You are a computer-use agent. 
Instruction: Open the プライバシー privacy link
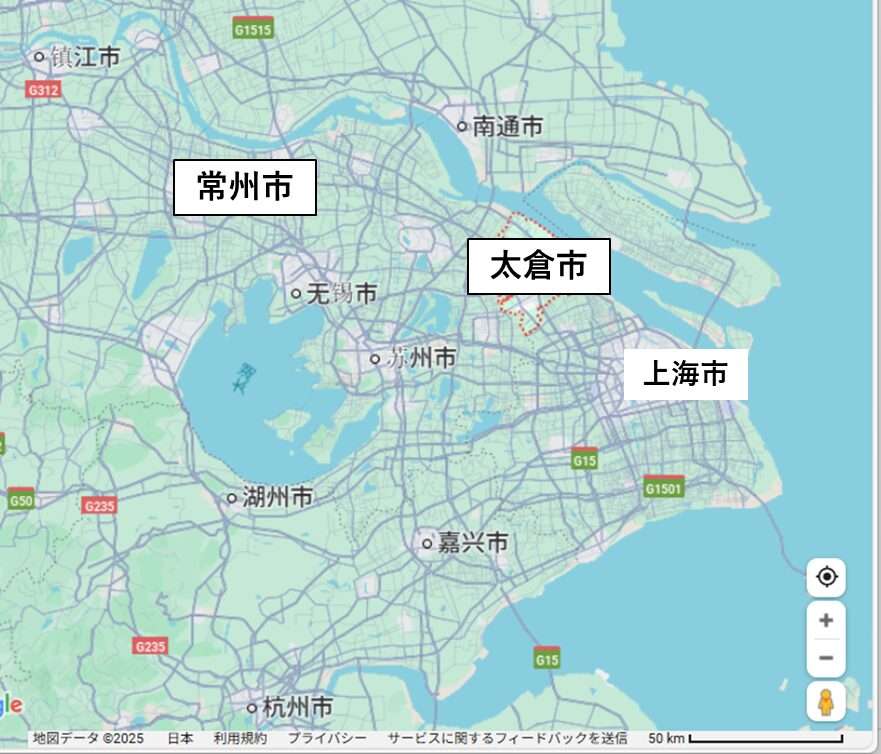[327, 738]
